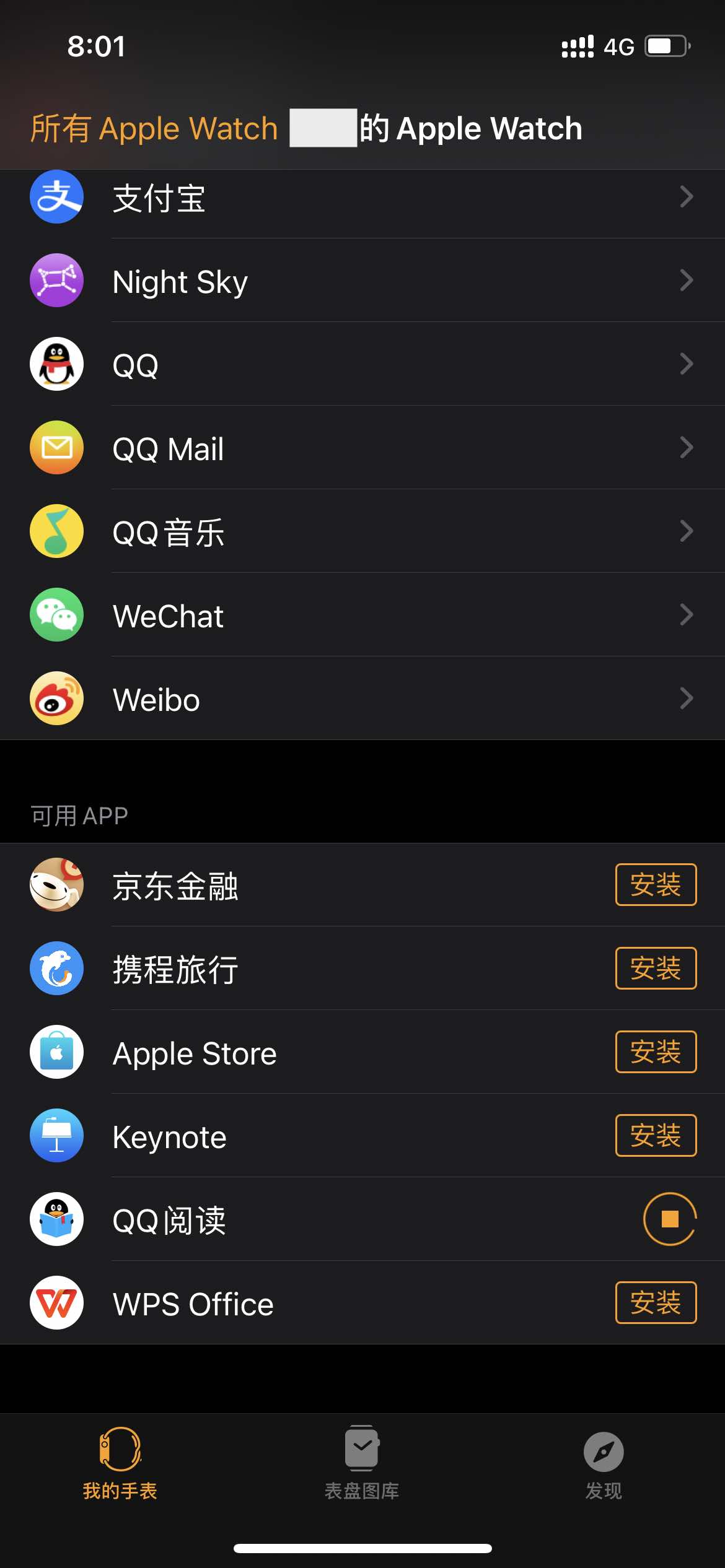This screenshot has width=725, height=1568.
Task: Install 京东金融 on the watch
Action: pos(655,884)
